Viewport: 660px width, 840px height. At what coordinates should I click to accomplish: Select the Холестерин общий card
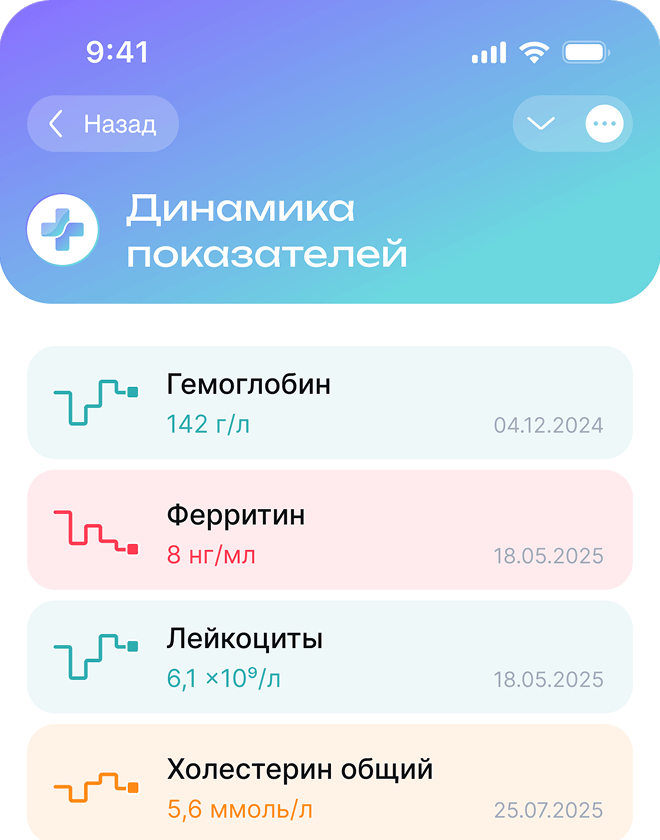(x=330, y=783)
